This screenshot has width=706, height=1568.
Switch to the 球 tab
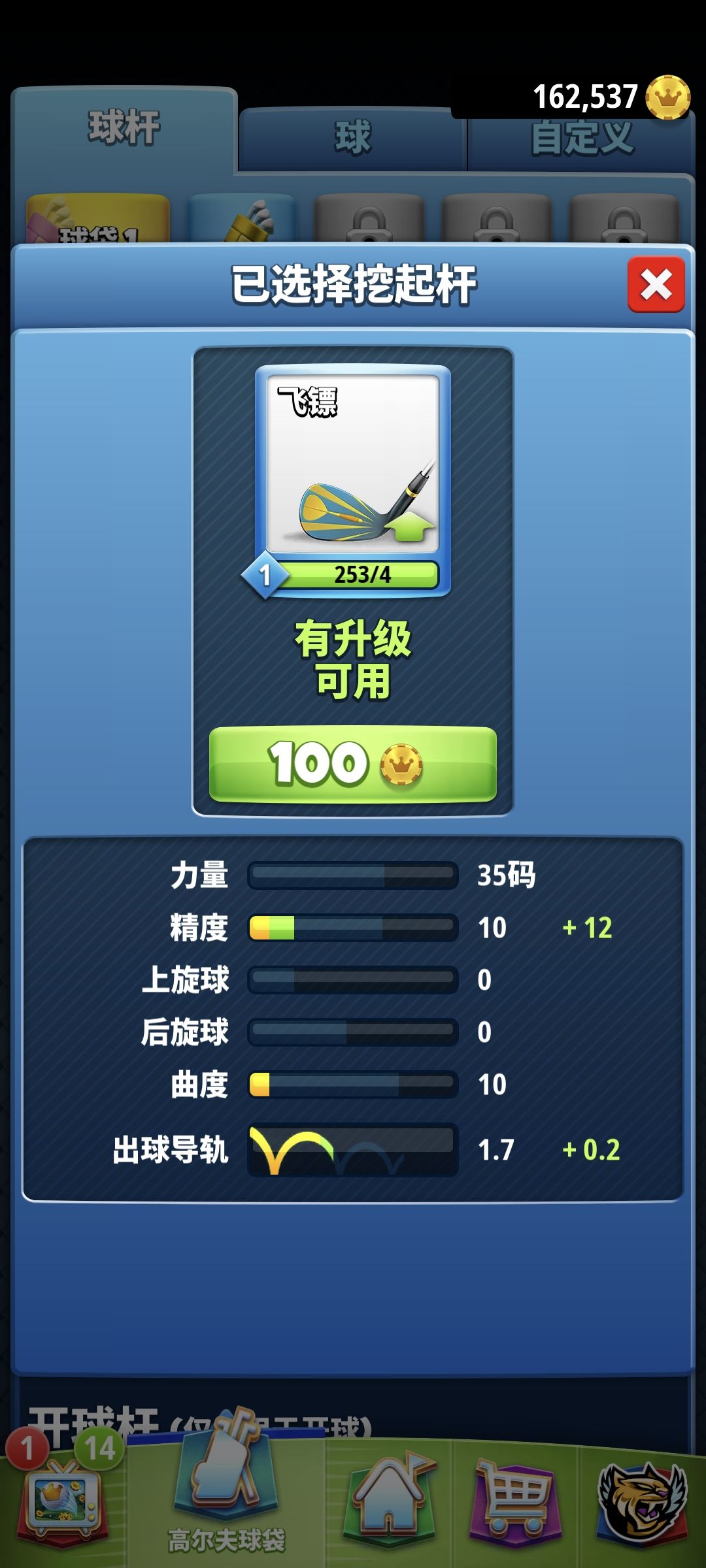pyautogui.click(x=353, y=138)
